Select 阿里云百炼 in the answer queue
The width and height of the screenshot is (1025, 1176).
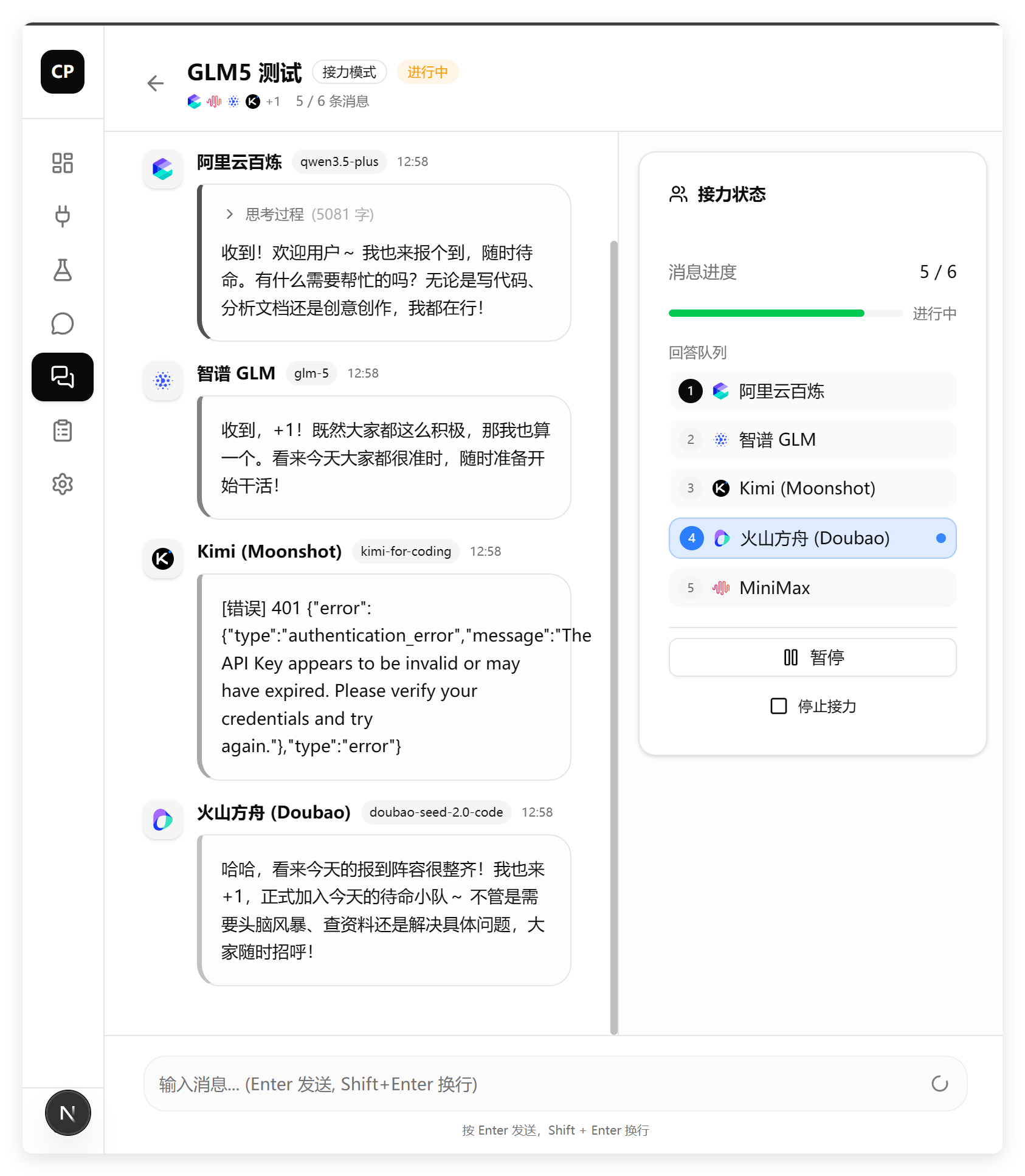pos(812,391)
